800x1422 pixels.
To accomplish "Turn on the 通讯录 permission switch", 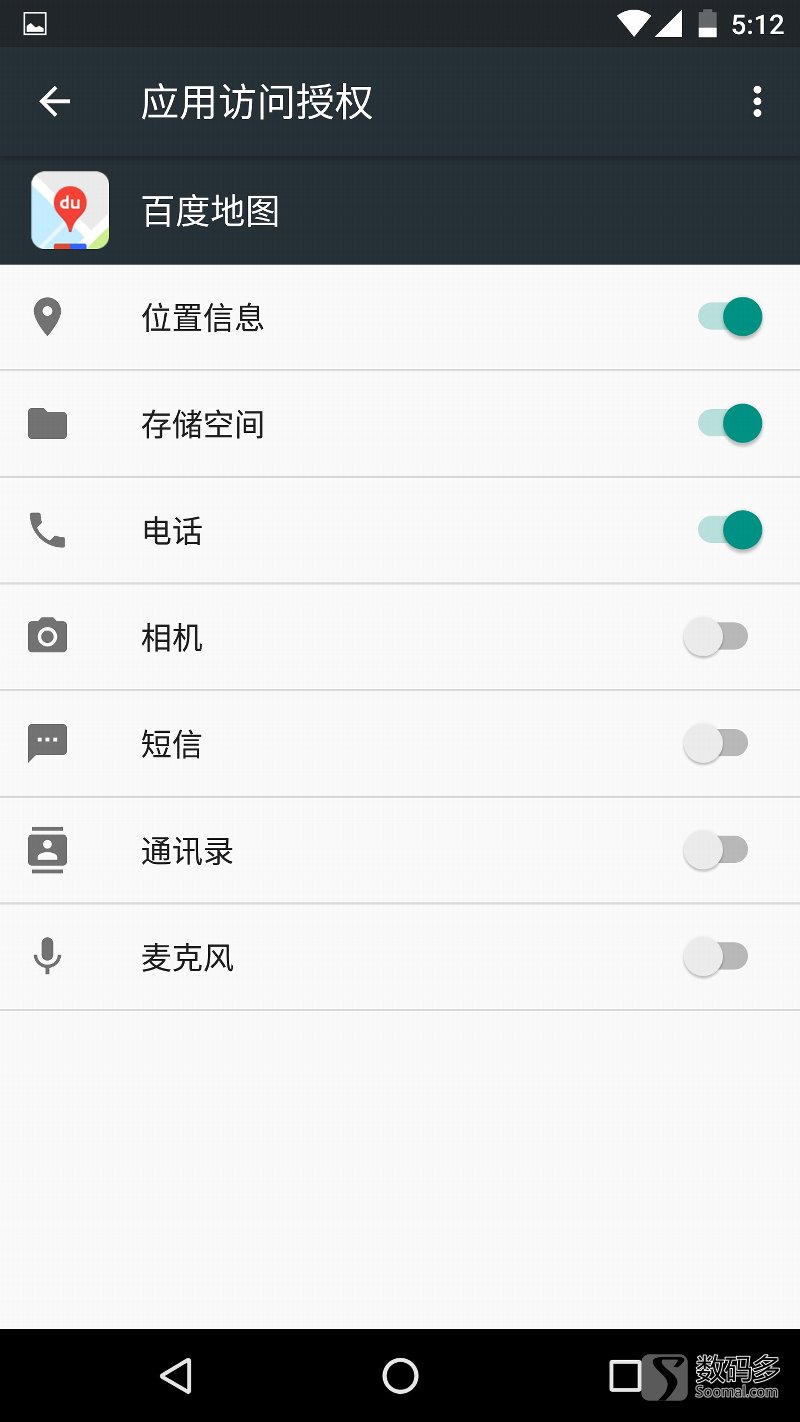I will tap(716, 850).
